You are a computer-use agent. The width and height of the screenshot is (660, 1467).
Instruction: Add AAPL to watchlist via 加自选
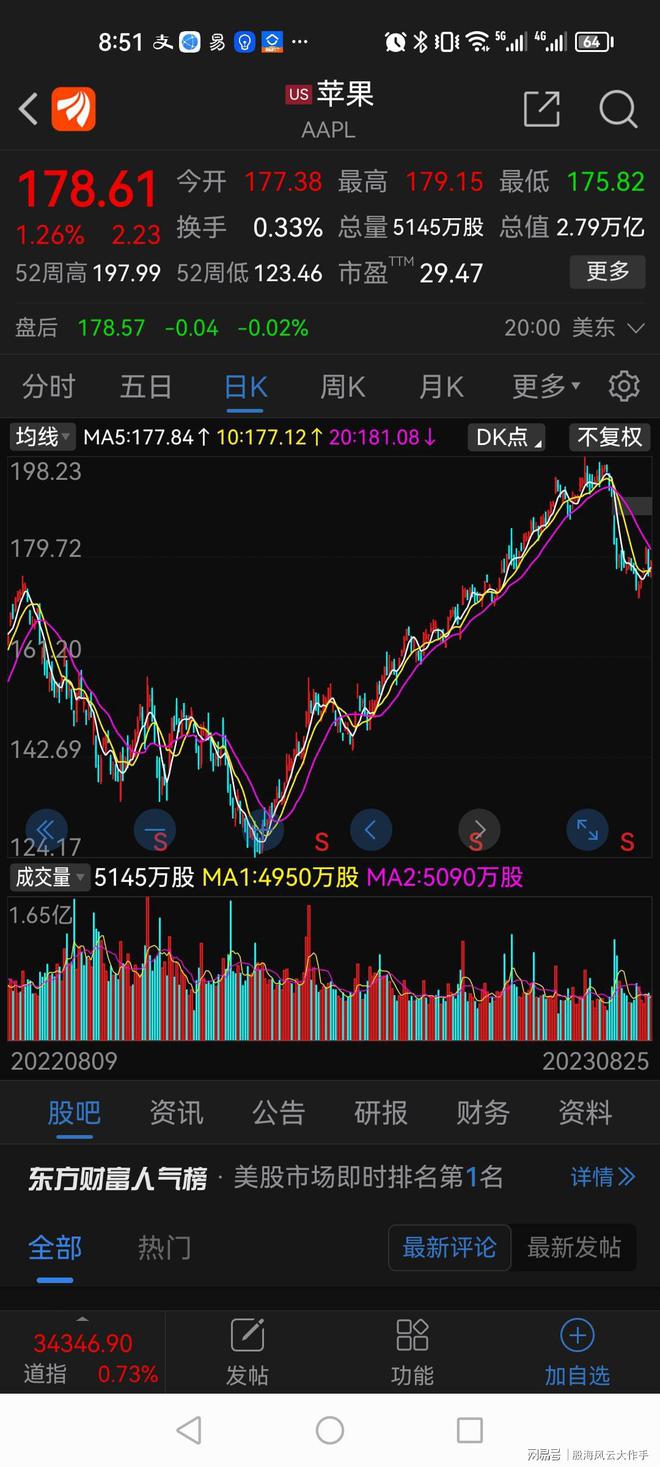(x=577, y=1352)
